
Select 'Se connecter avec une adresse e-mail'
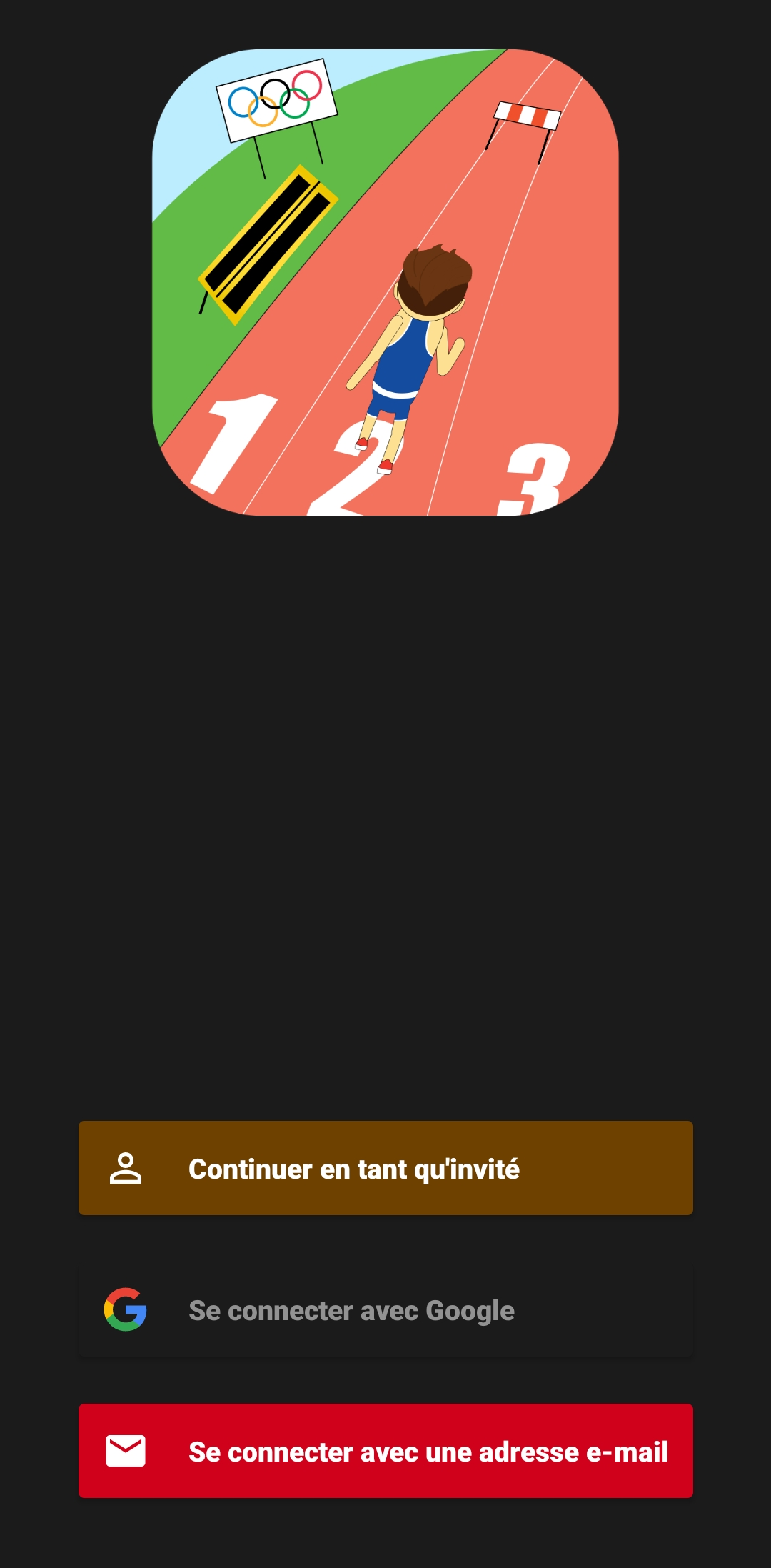(x=385, y=1451)
